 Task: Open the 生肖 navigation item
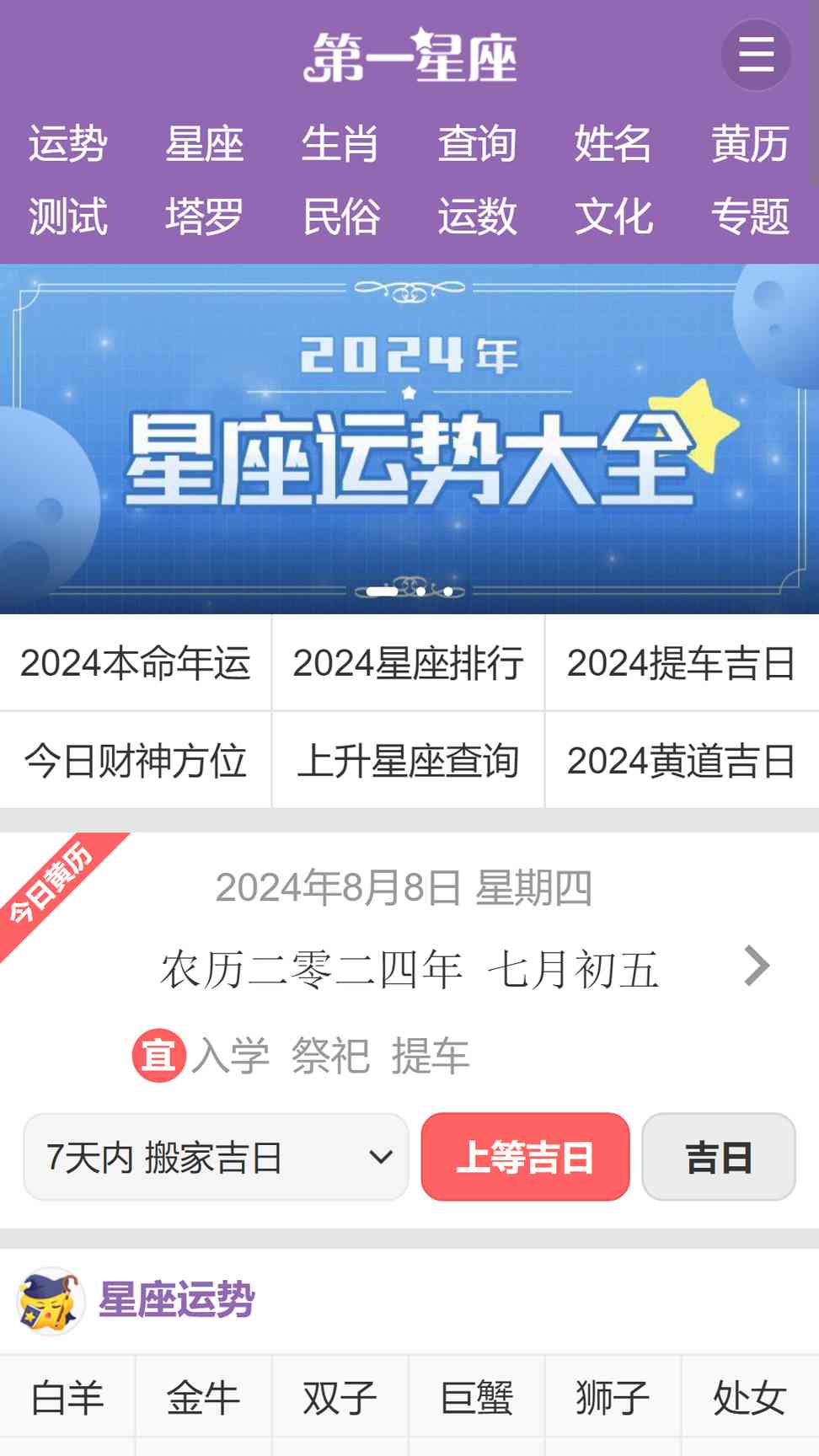click(x=340, y=143)
